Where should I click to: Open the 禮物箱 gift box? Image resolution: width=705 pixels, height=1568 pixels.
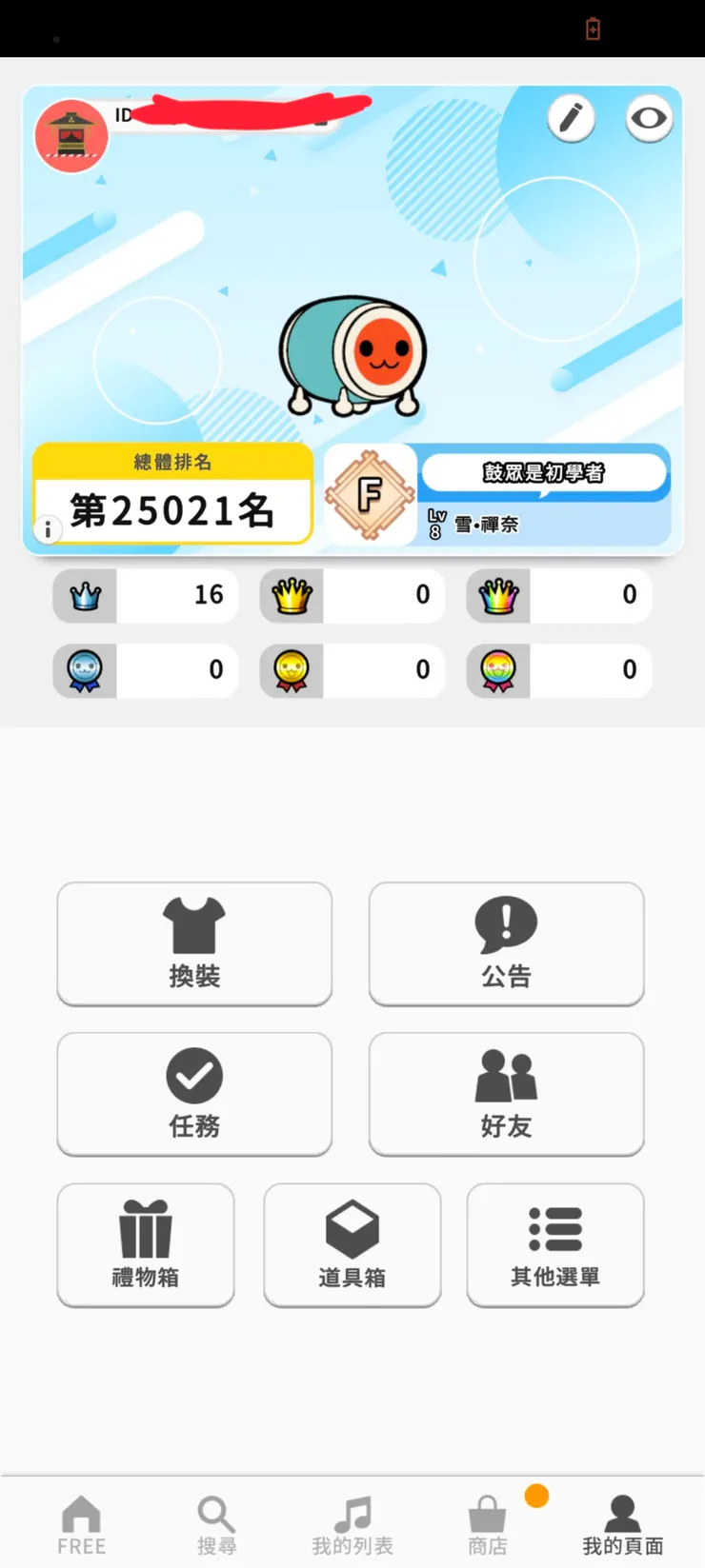pos(145,1244)
